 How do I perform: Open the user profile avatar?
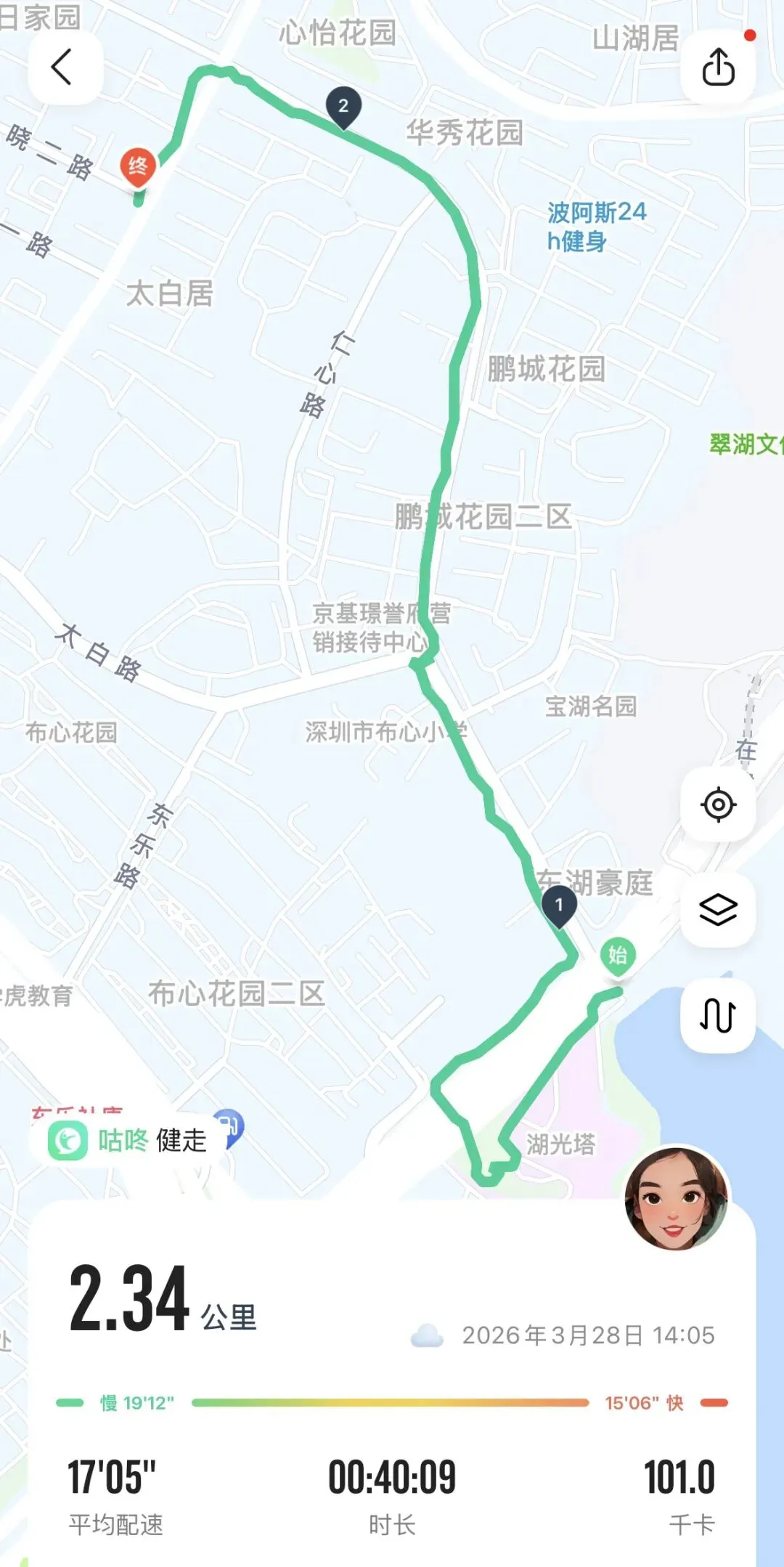point(676,1198)
